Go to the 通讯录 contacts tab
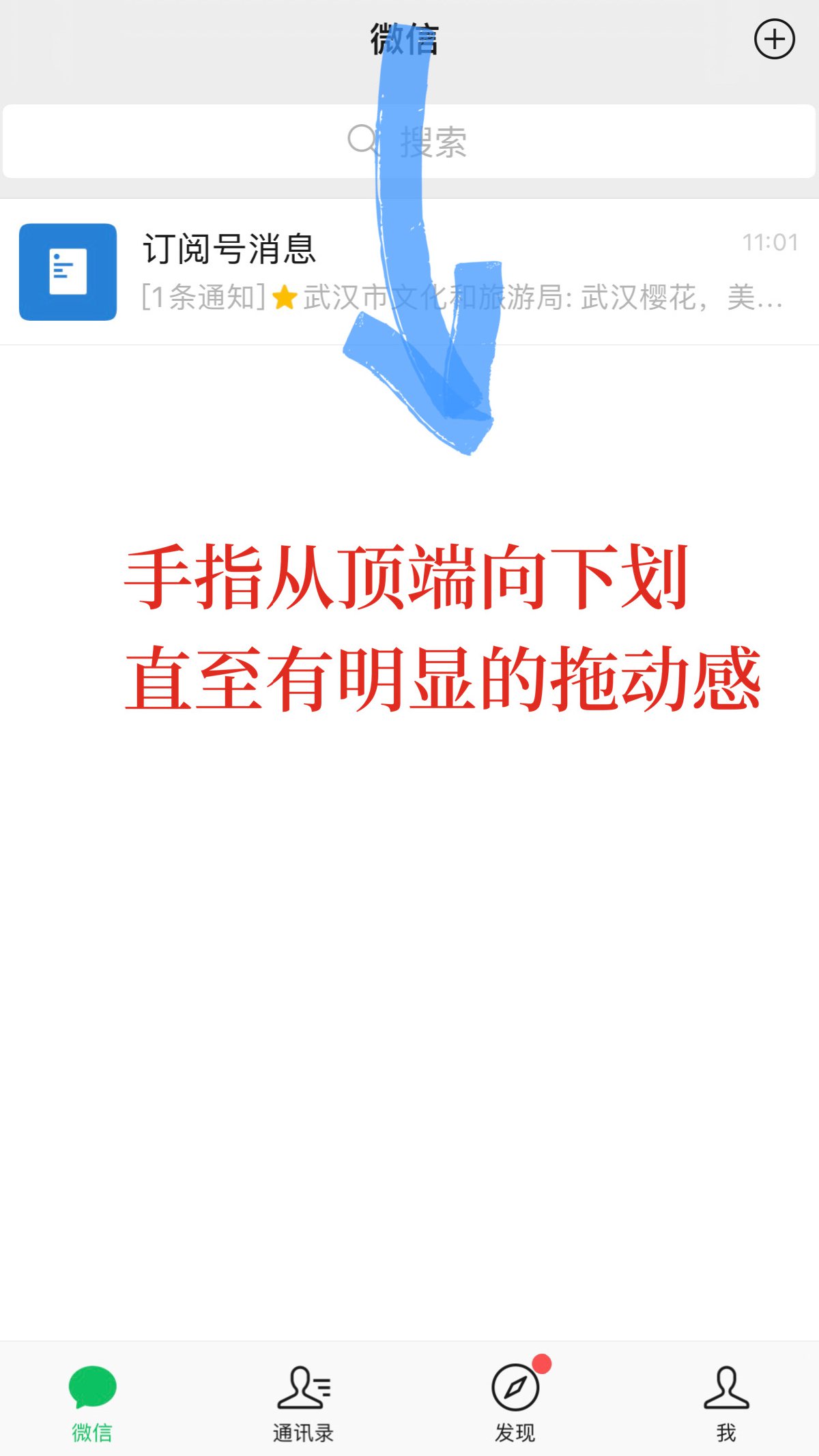The width and height of the screenshot is (819, 1456). point(304,1403)
